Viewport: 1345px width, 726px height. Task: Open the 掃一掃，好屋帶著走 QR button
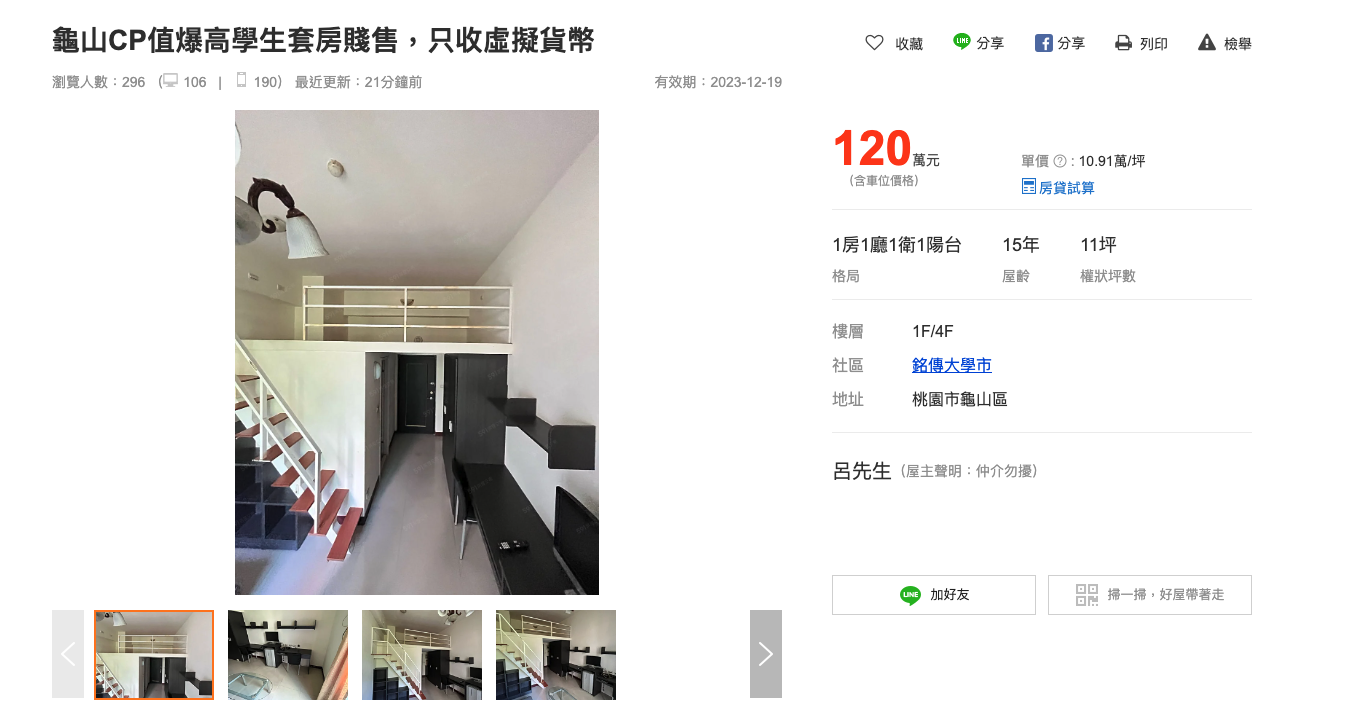point(1149,594)
